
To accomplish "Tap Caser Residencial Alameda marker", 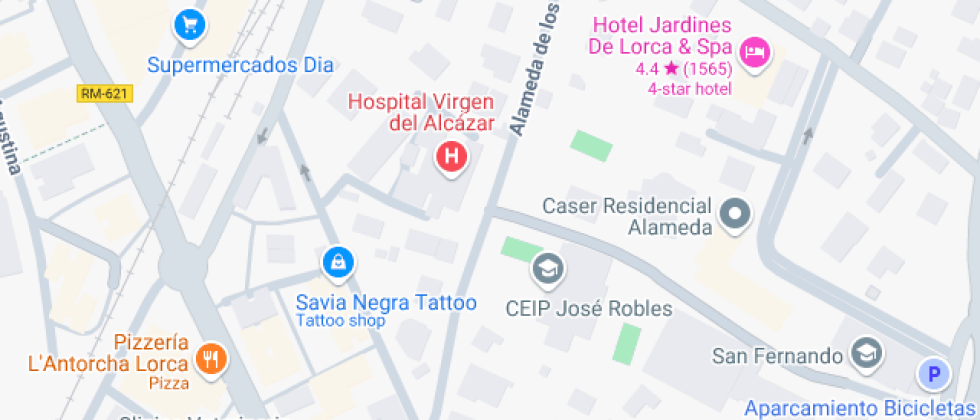I will [x=736, y=213].
